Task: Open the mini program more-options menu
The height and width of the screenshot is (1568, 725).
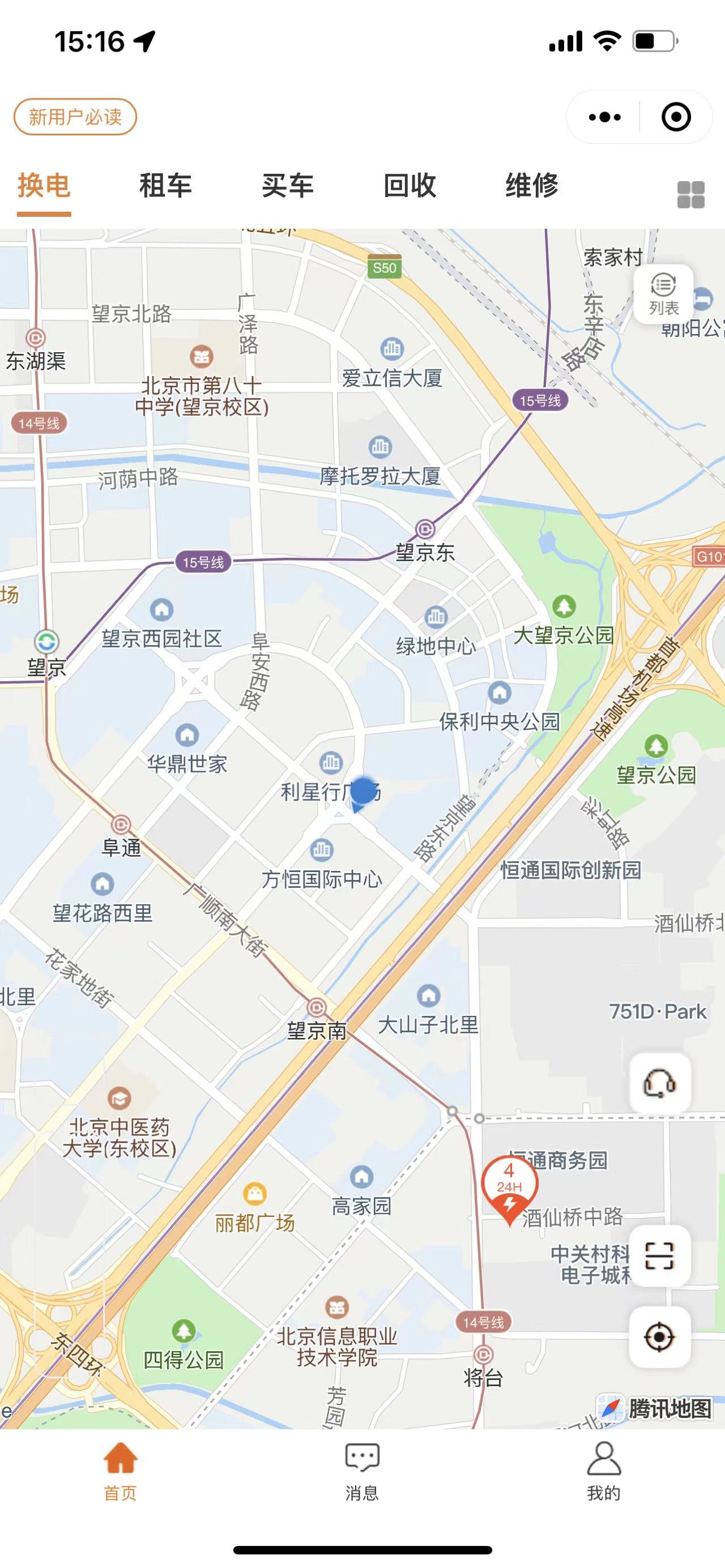Action: click(x=604, y=117)
